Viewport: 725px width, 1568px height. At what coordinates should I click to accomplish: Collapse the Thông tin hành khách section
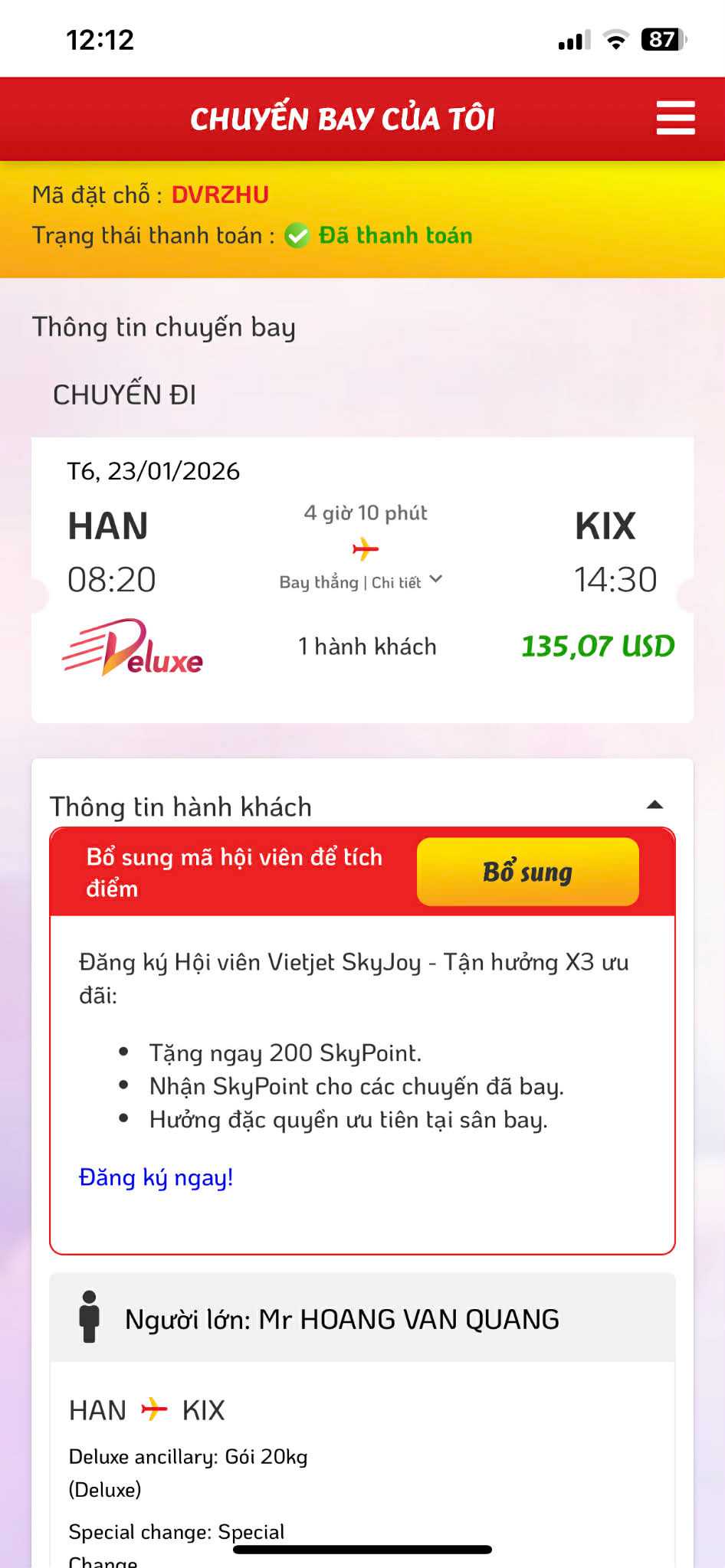click(654, 805)
